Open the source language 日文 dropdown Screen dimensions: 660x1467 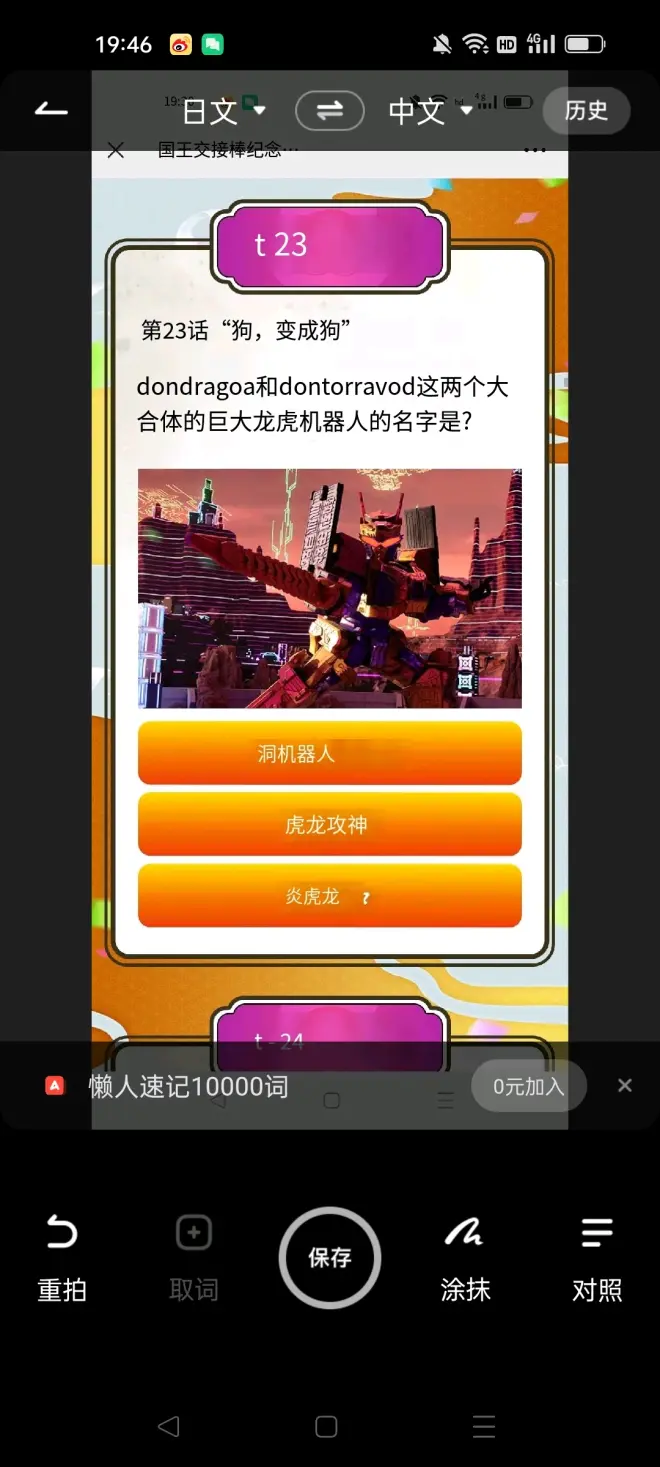pos(223,111)
